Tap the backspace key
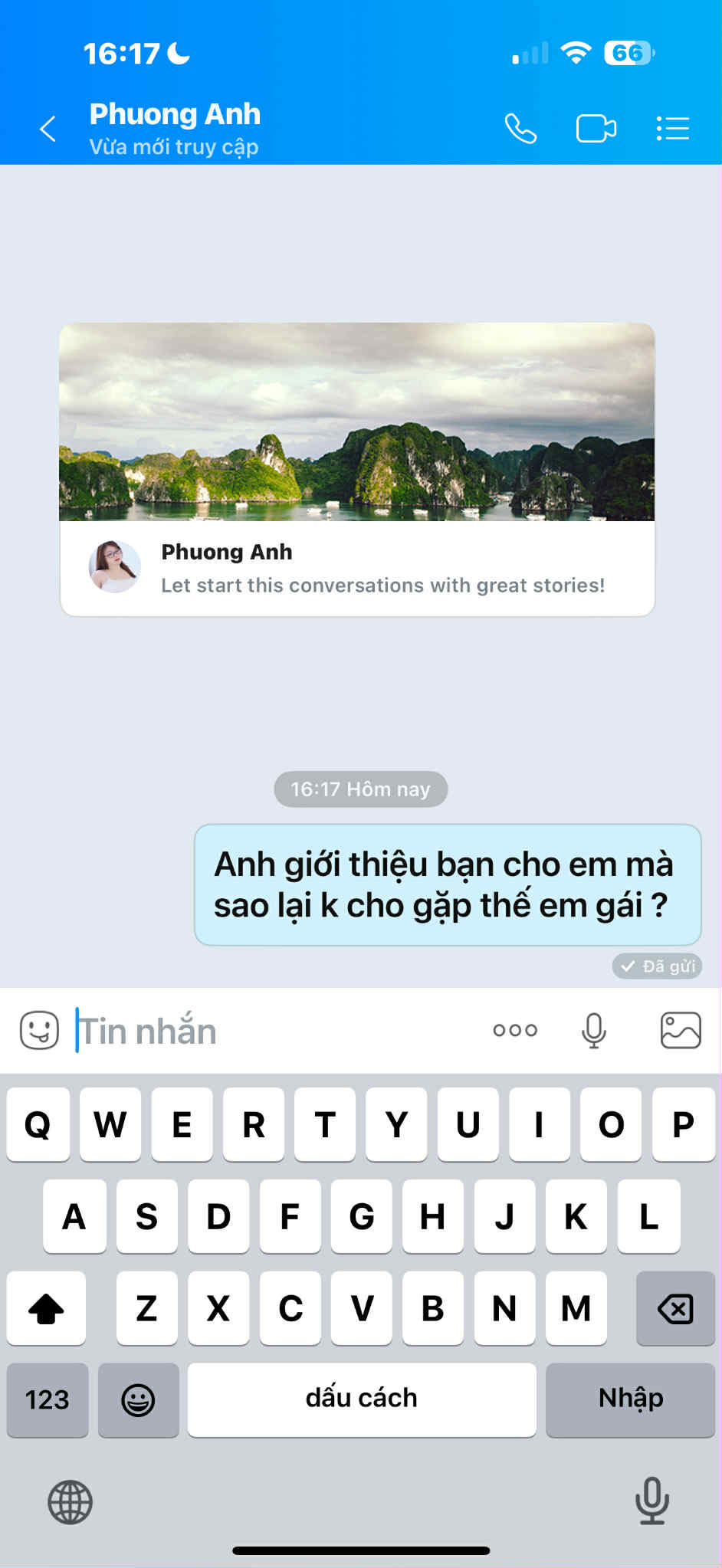The width and height of the screenshot is (722, 1568). [674, 1308]
